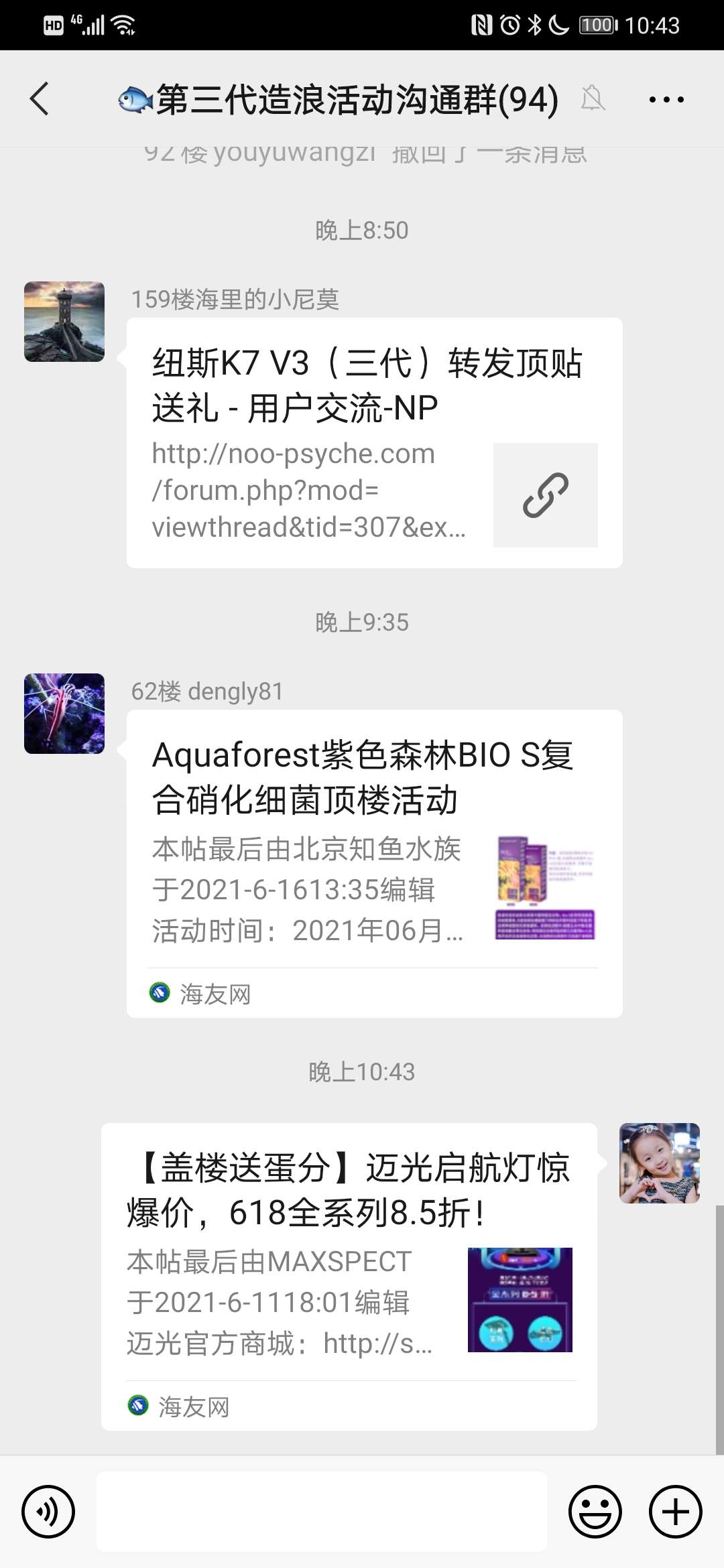Screen dimensions: 724x1568
Task: Open the emoji sticker panel
Action: coord(595,1512)
